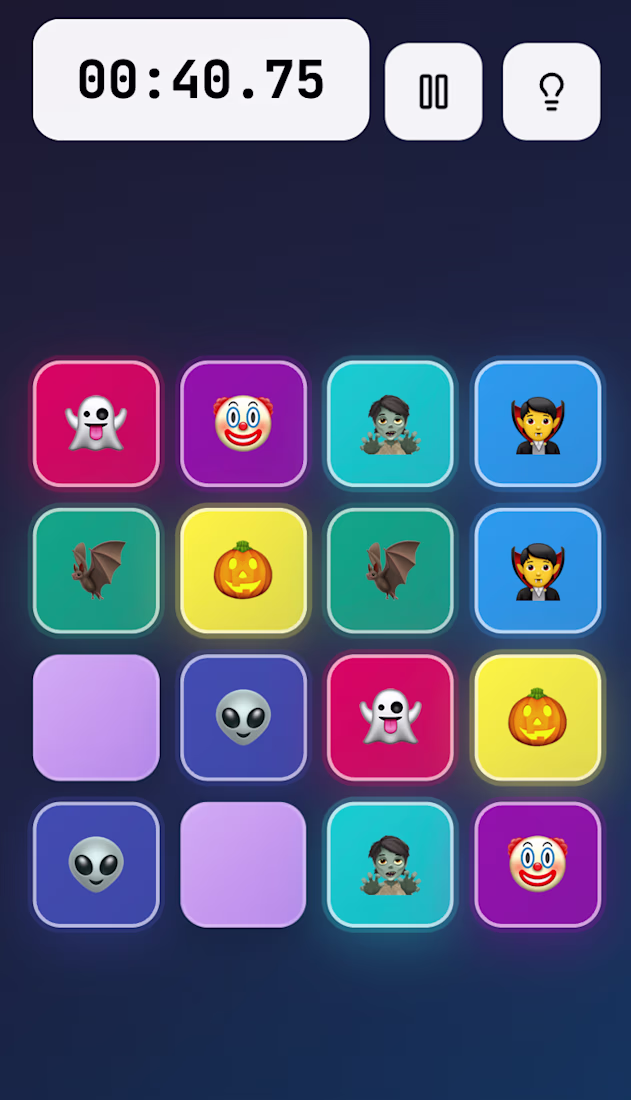Flip the blank card beside the zombie
The width and height of the screenshot is (631, 1100).
[243, 865]
